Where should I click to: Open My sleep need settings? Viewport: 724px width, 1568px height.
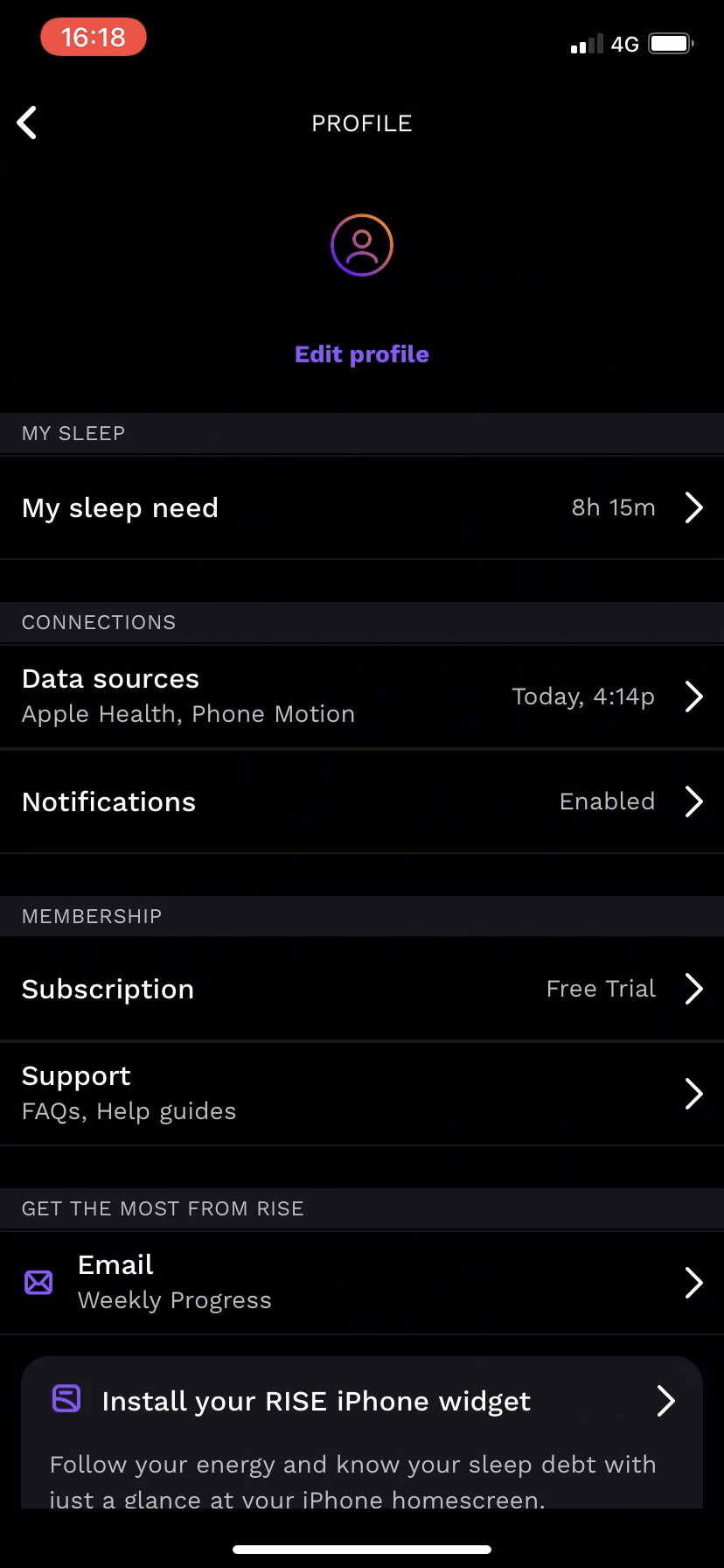361,507
